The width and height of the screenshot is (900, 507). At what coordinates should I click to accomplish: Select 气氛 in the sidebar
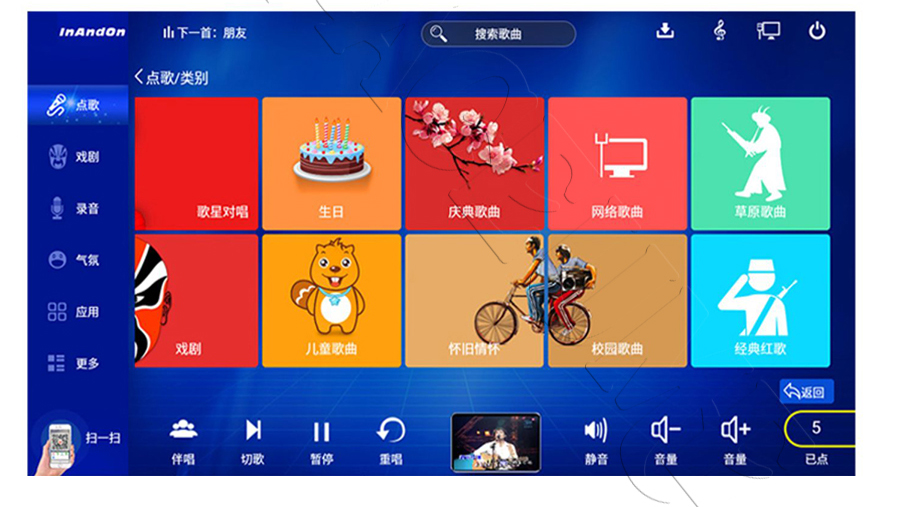pos(76,260)
